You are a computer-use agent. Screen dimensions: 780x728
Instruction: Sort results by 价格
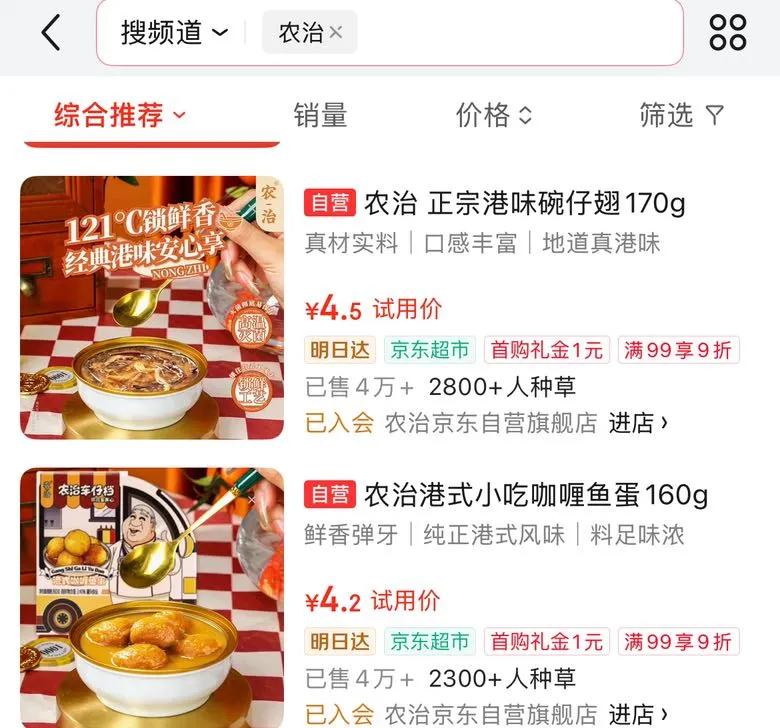[x=494, y=115]
